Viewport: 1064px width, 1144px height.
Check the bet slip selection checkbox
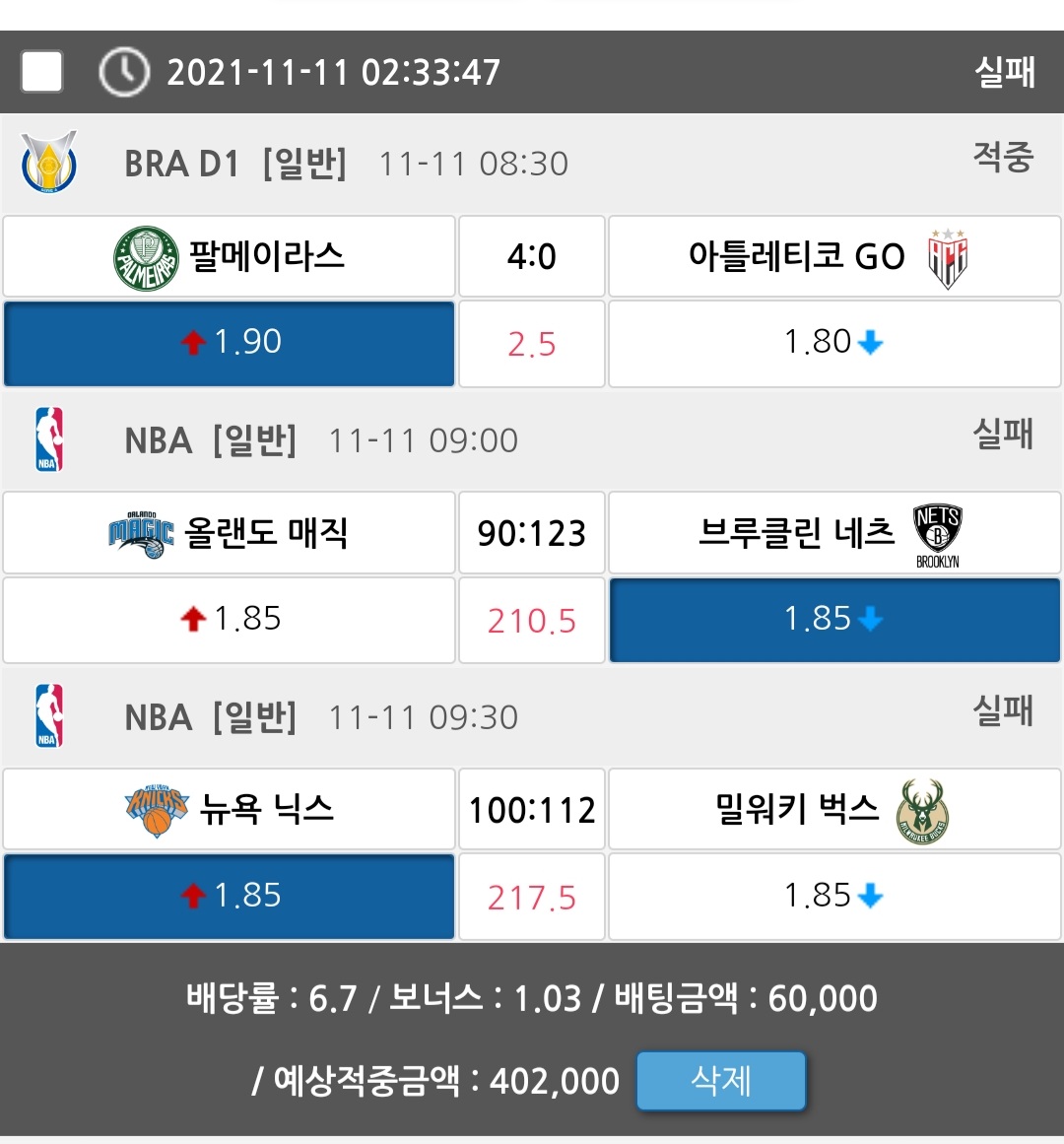[x=42, y=72]
